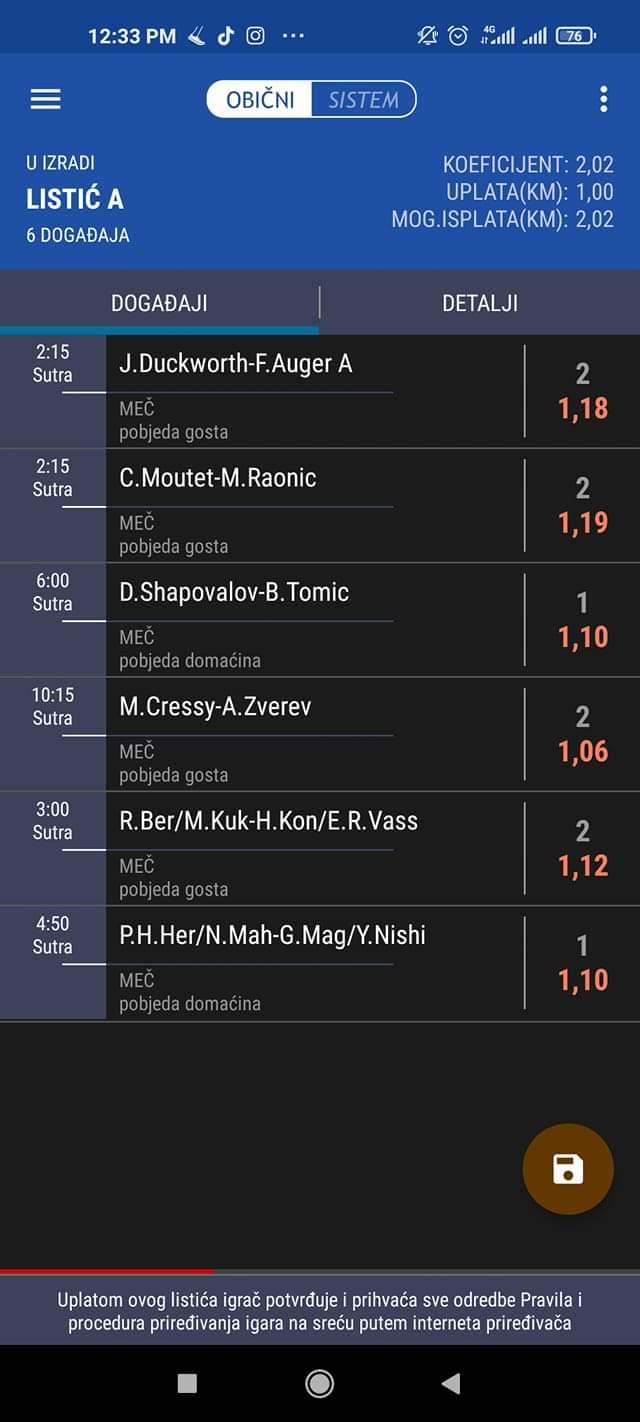Open the R.Ber/M.Kuk-H.Kon/E.R.Vass doubles event
This screenshot has height=1422, width=640.
[320, 849]
